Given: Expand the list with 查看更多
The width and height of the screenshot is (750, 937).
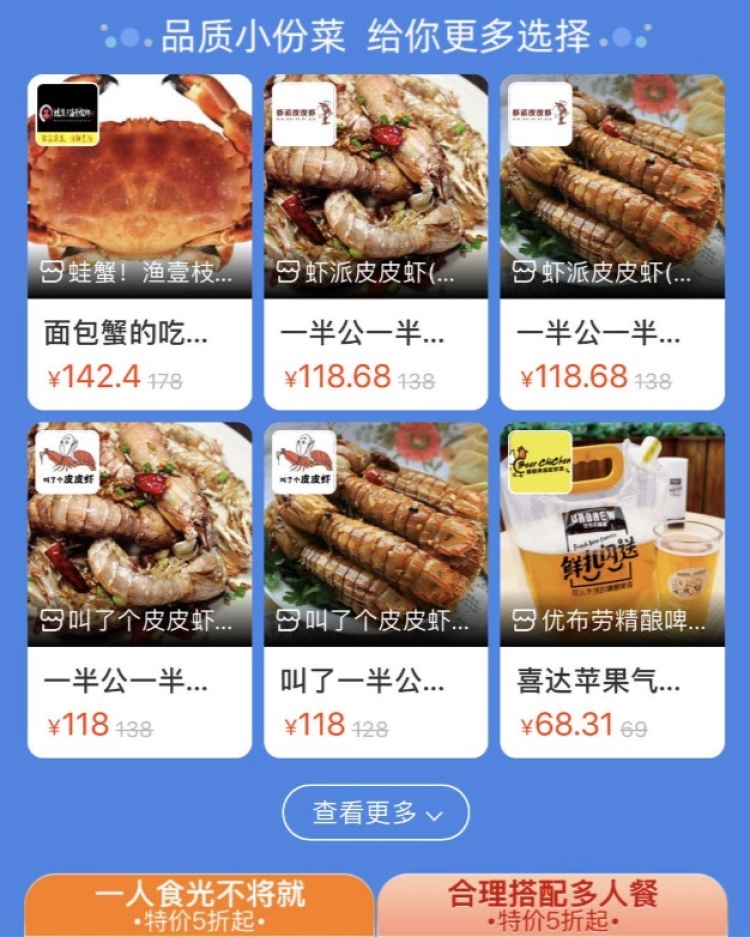Looking at the screenshot, I should tap(375, 812).
